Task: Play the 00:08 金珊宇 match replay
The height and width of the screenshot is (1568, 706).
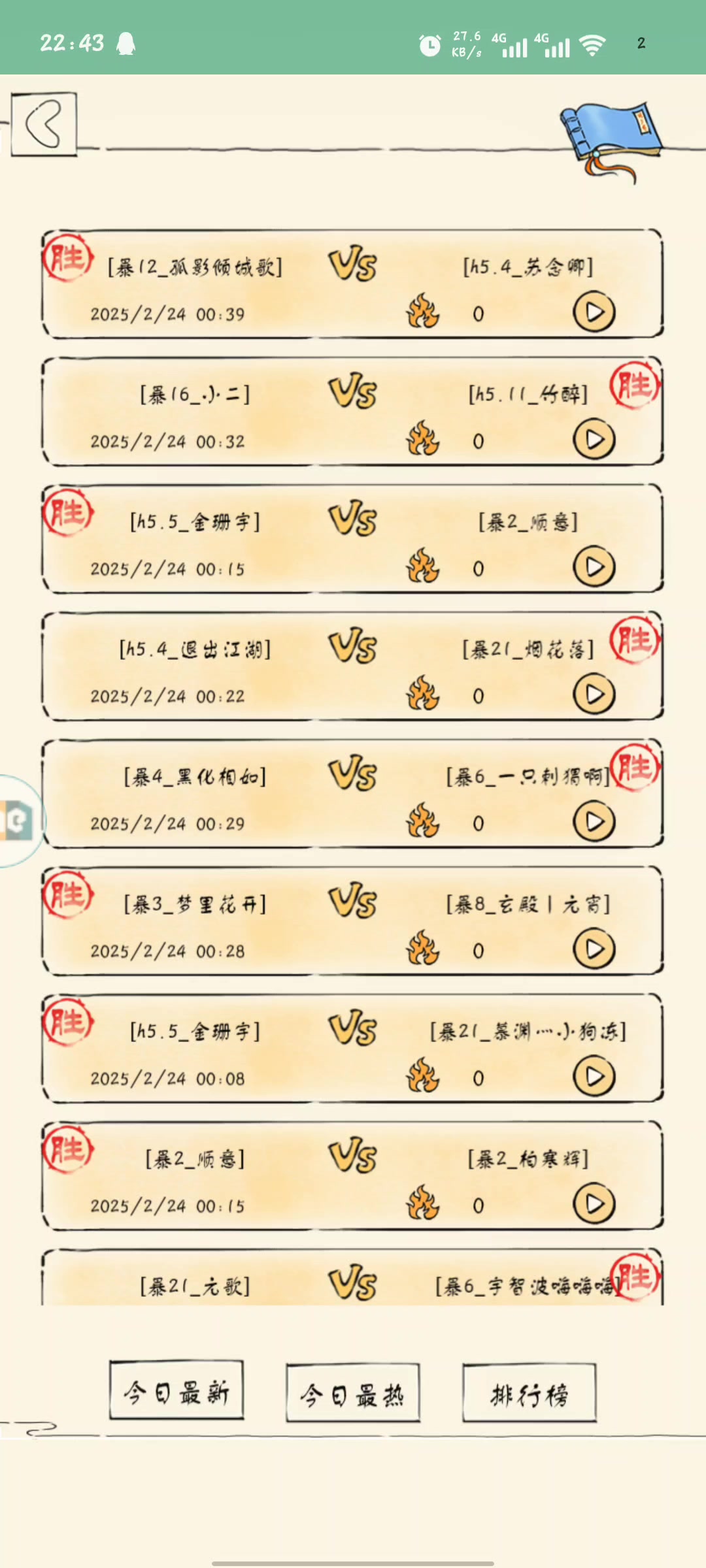Action: tap(594, 1077)
